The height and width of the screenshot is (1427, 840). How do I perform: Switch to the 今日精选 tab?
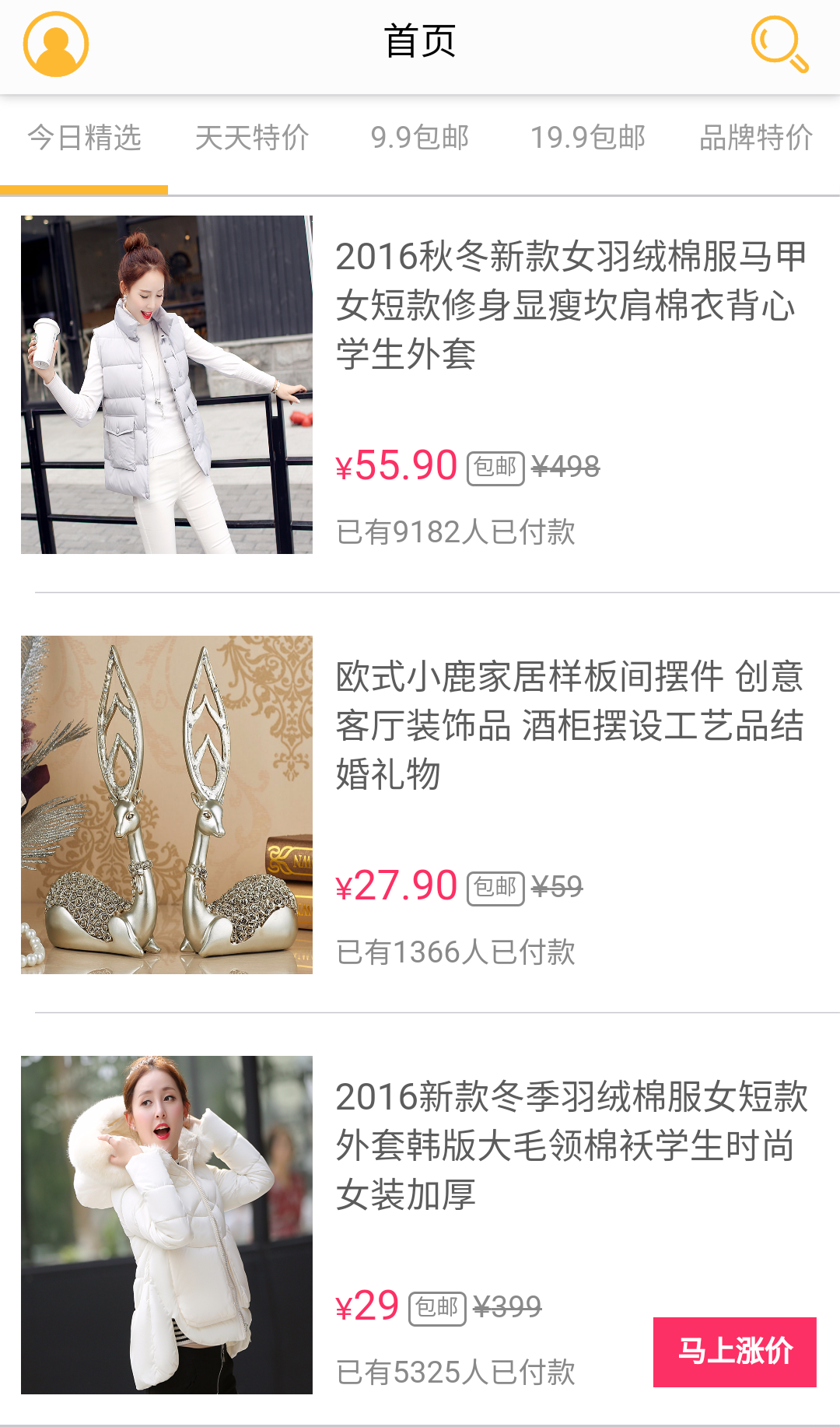tap(84, 138)
